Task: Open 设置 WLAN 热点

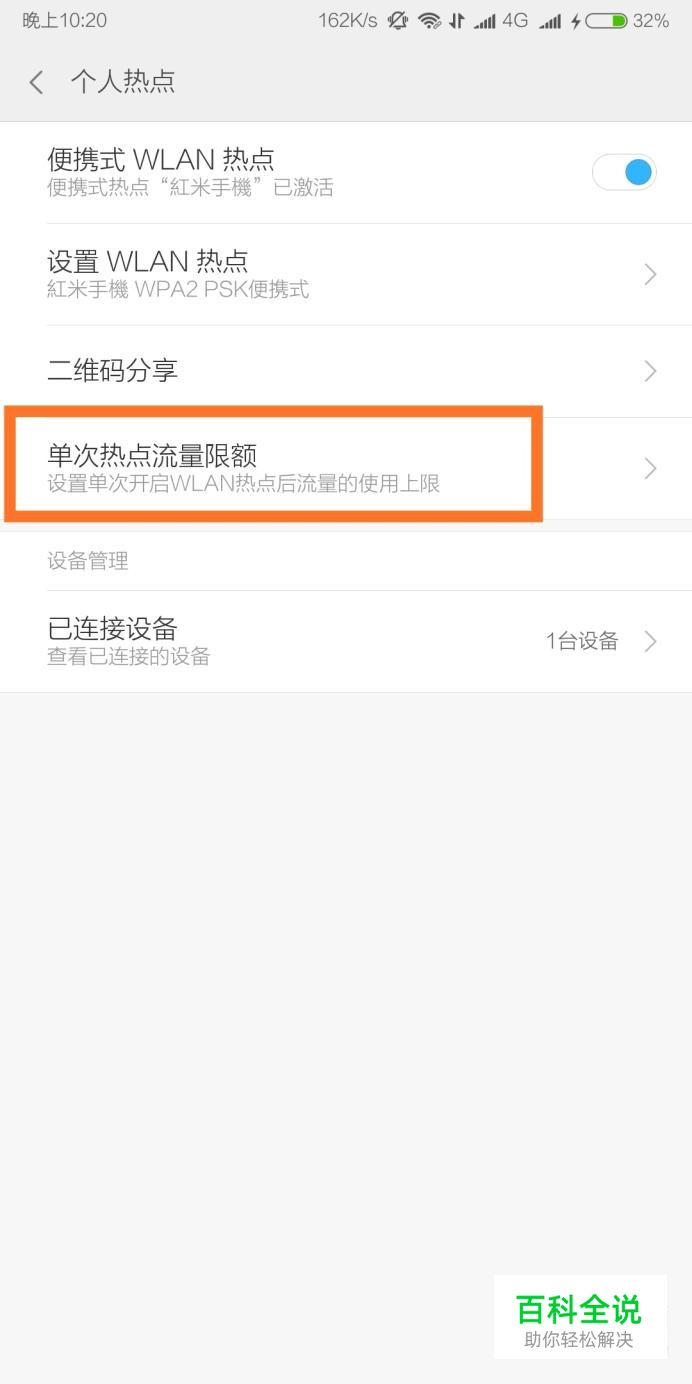Action: [x=346, y=274]
